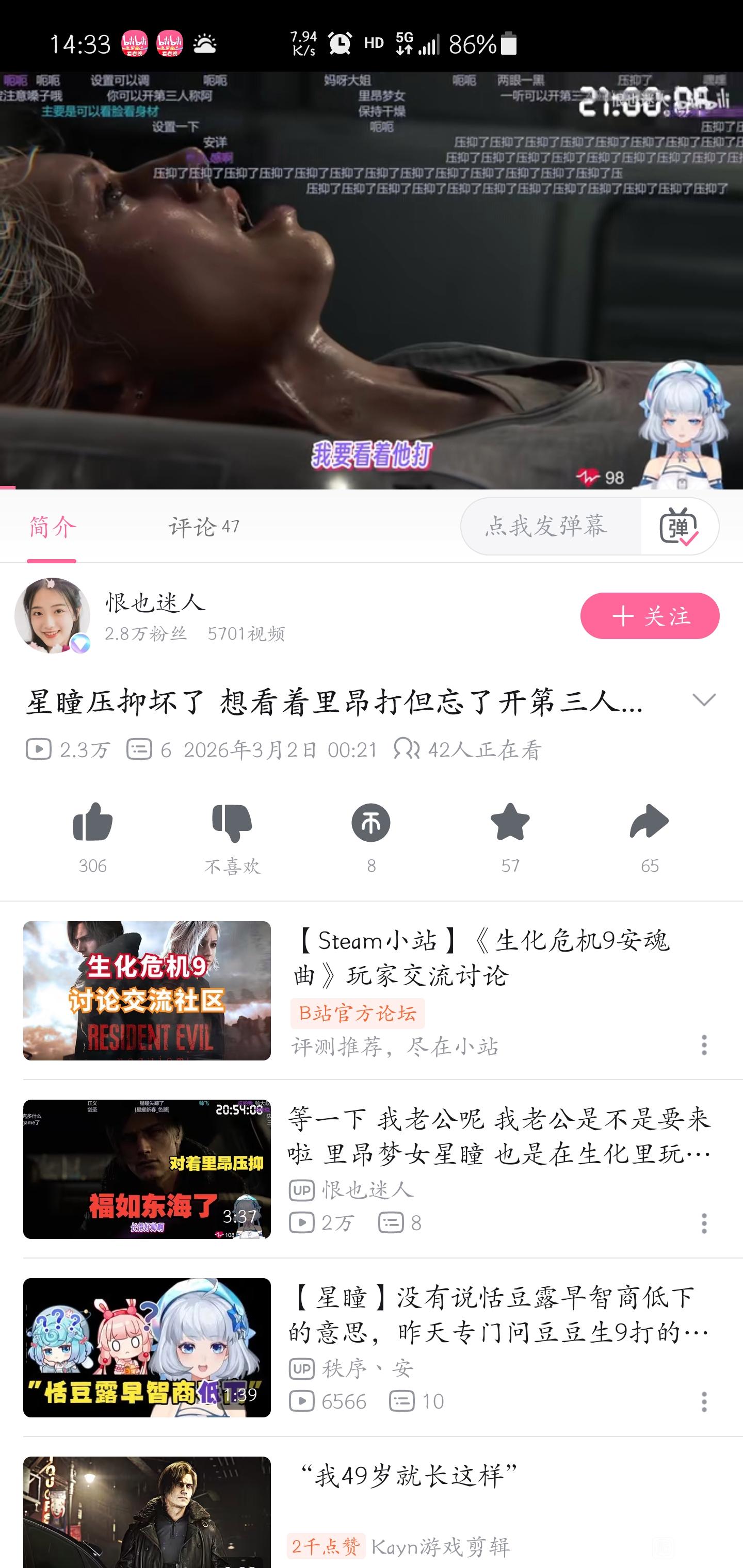Screen dimensions: 743x1568
Task: Tap the video player to show controls
Action: 372,280
